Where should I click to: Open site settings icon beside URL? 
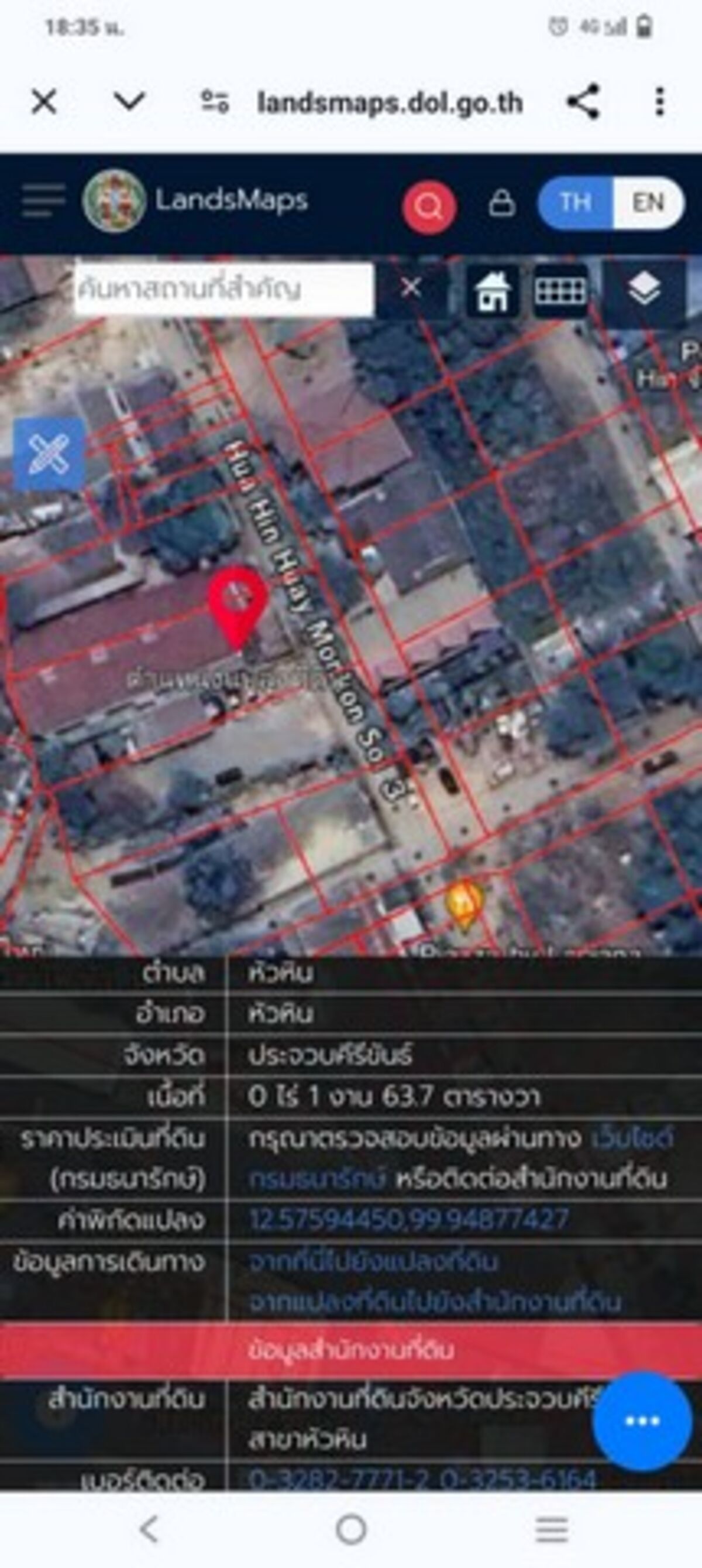coord(215,102)
